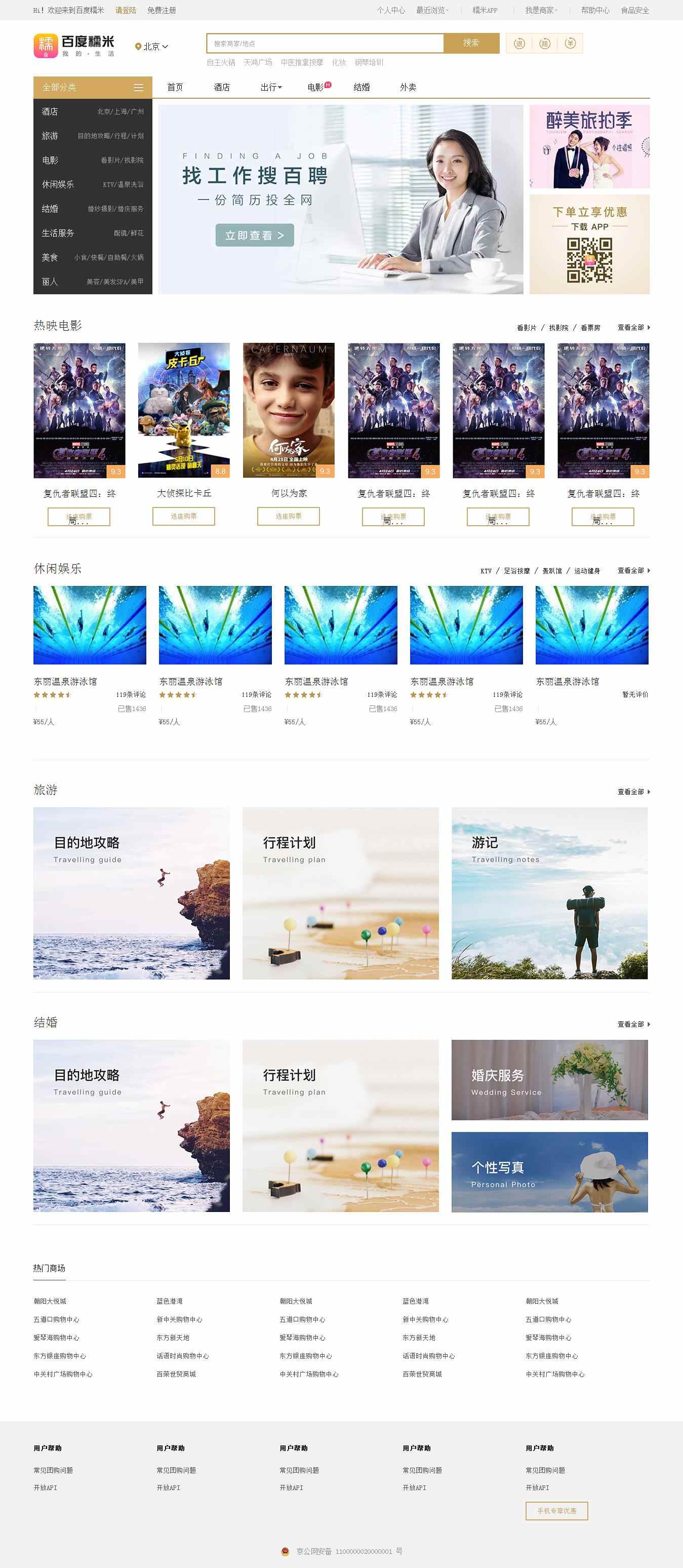This screenshot has height=1568, width=683.
Task: Open 免费注册 free registration
Action: click(x=162, y=10)
